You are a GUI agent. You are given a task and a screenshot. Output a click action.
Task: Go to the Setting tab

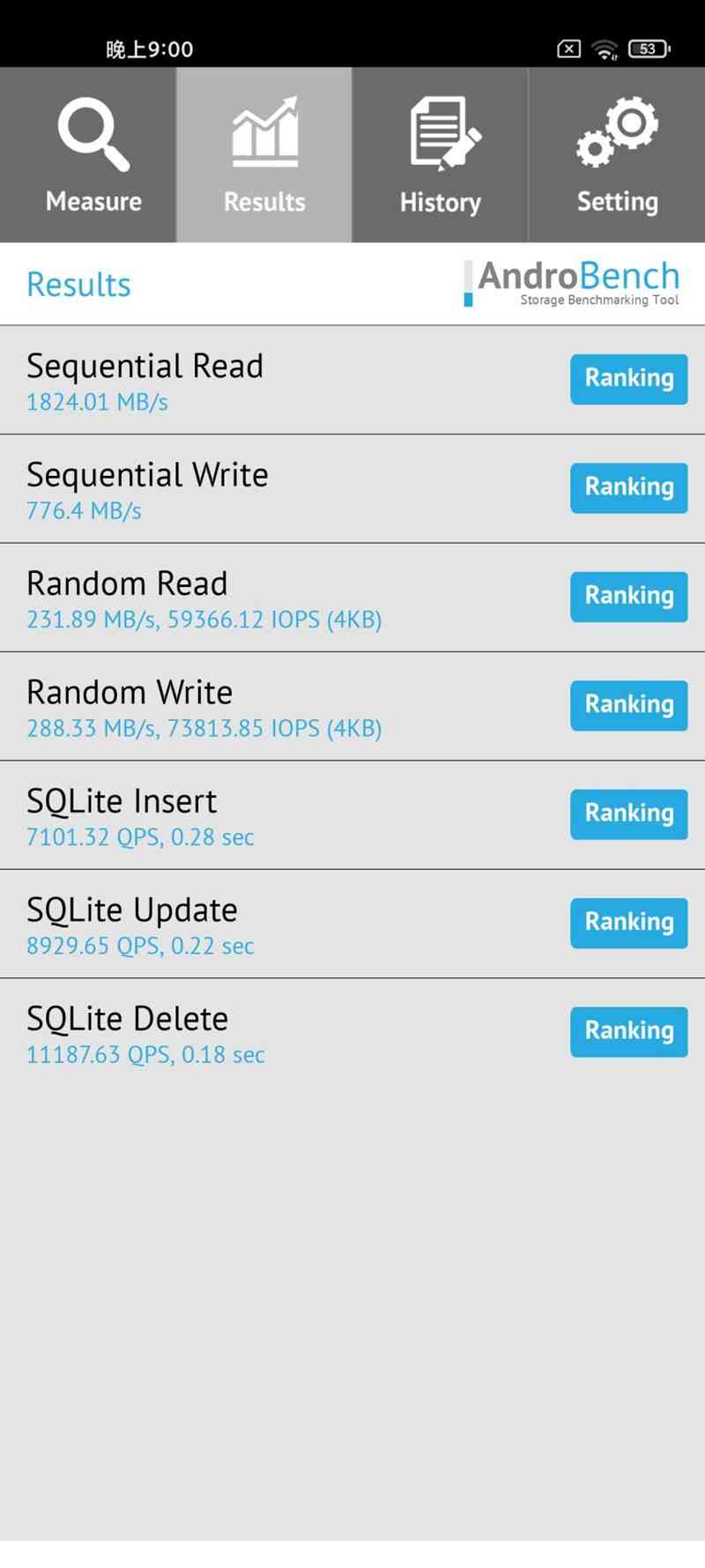click(x=617, y=155)
